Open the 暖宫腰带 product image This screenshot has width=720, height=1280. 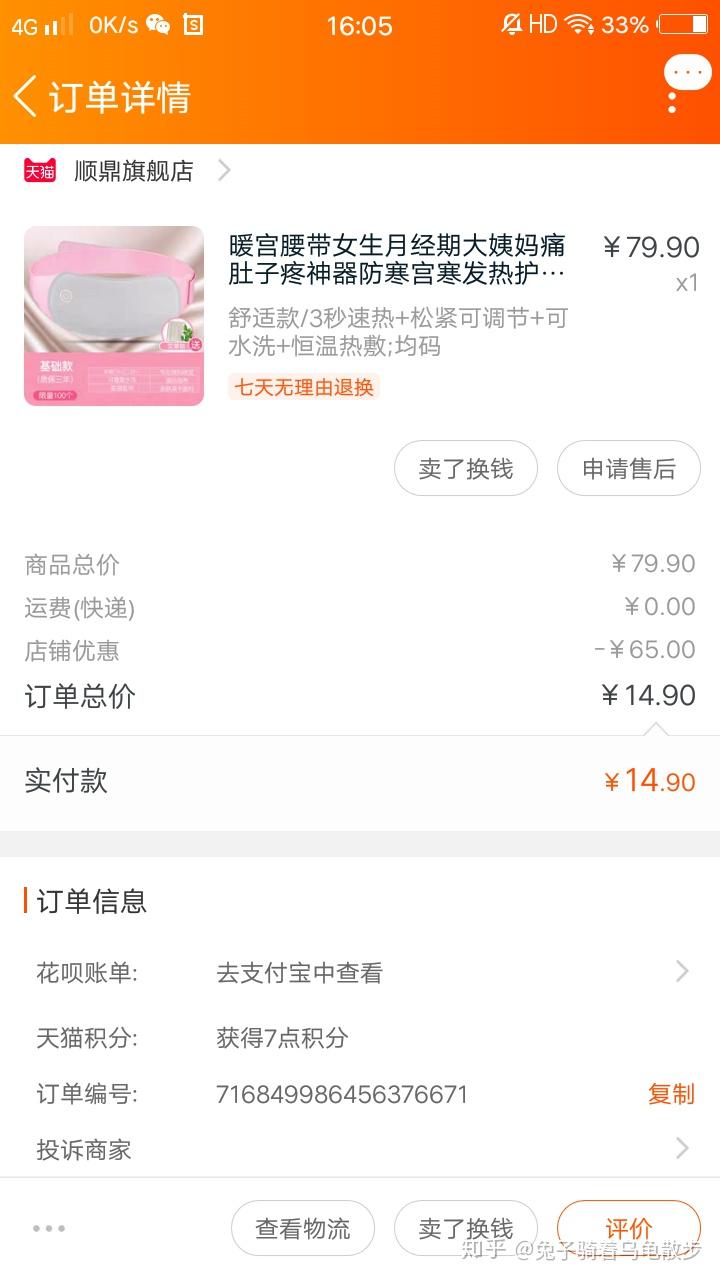click(x=114, y=316)
